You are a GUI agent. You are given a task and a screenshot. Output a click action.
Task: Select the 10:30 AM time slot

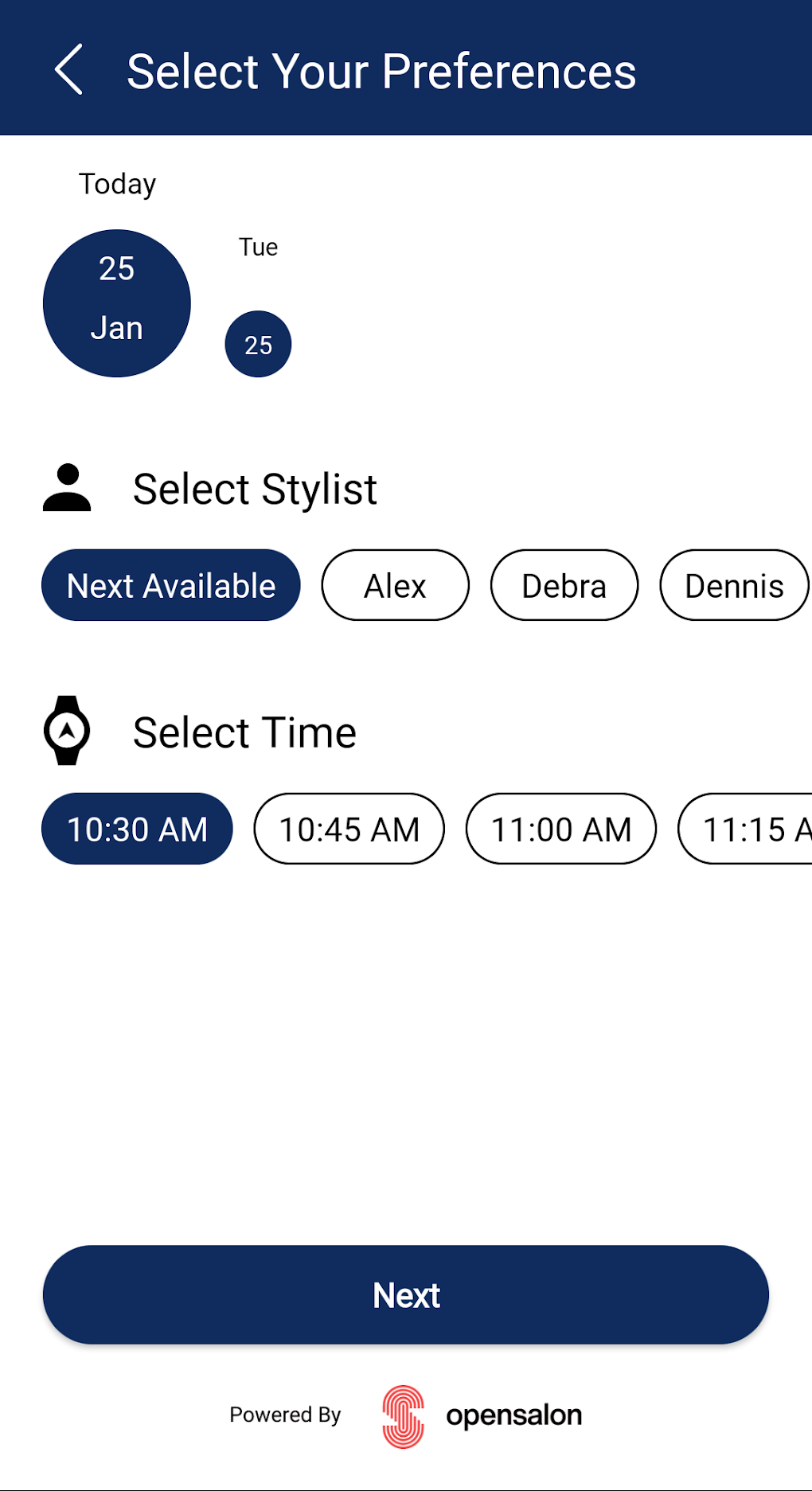point(137,829)
